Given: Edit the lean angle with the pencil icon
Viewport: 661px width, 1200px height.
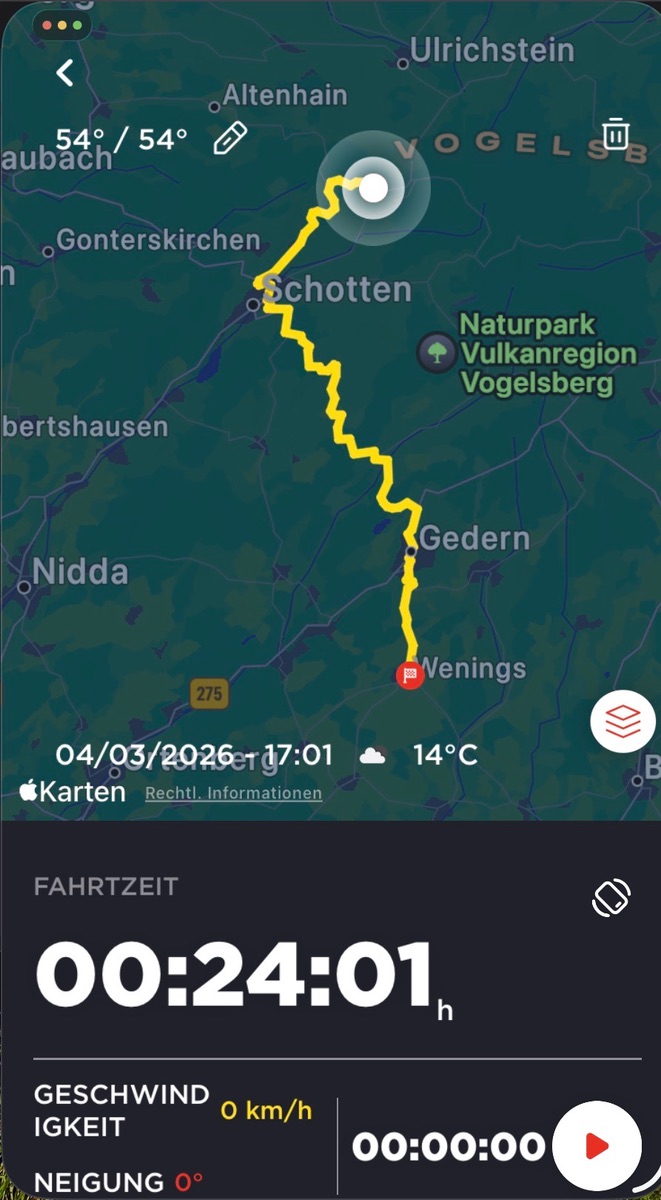Looking at the screenshot, I should point(231,138).
